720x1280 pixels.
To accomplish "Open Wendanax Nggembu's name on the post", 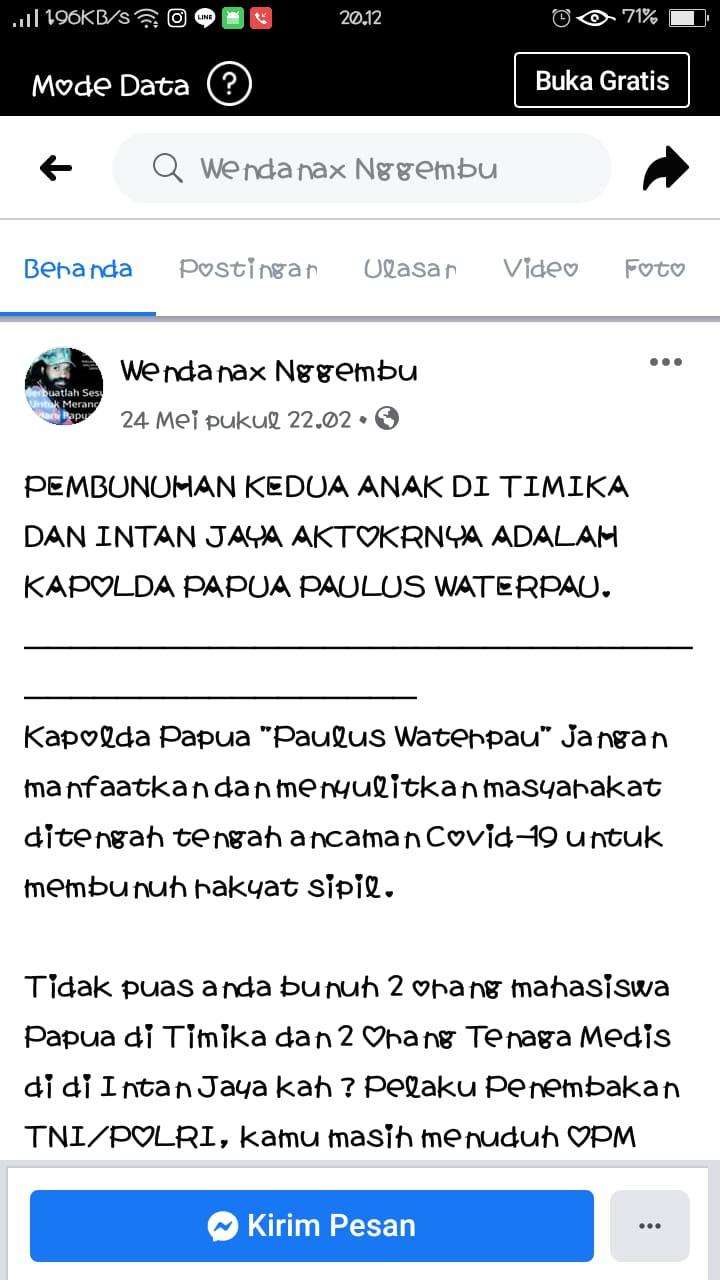I will [x=268, y=372].
